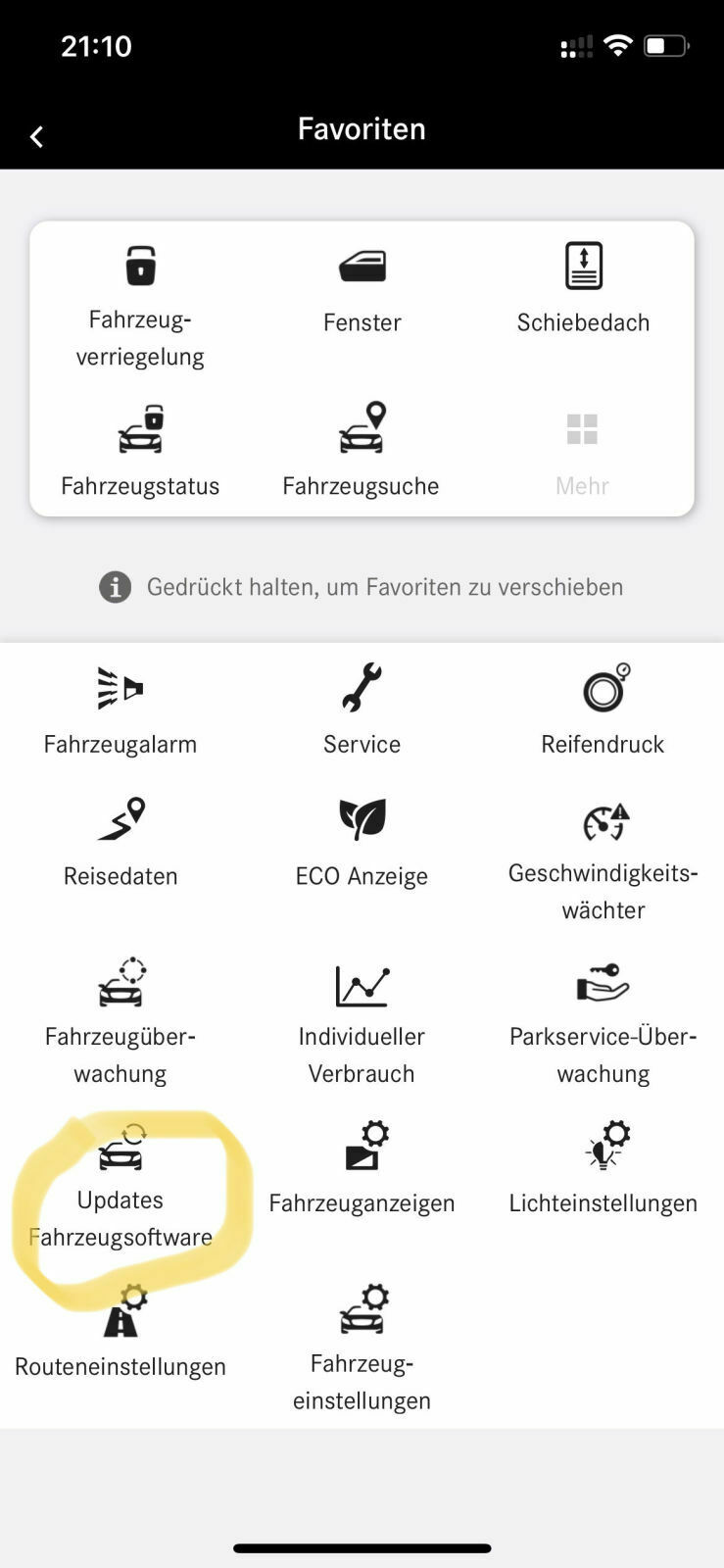Show the ECO Anzeige display
Image resolution: width=724 pixels, height=1568 pixels.
pos(362,838)
